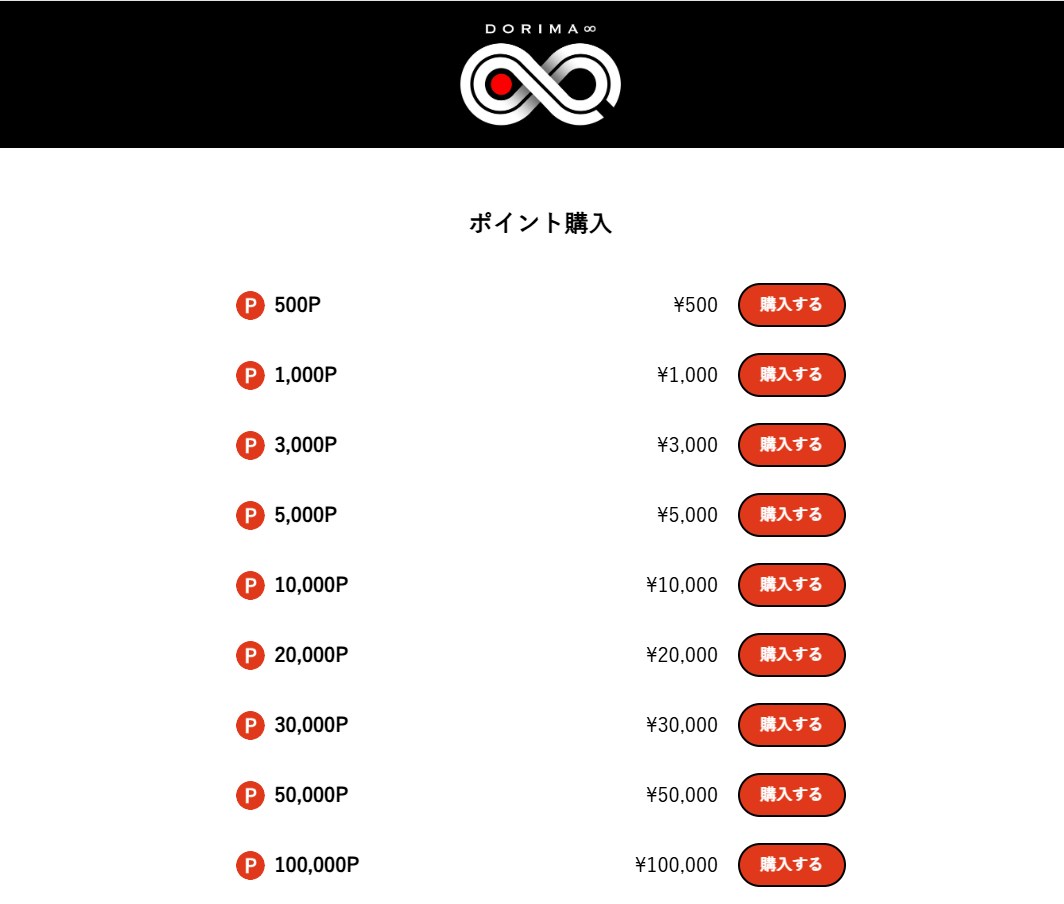
Task: Purchase the 3,000P point pack
Action: [791, 445]
